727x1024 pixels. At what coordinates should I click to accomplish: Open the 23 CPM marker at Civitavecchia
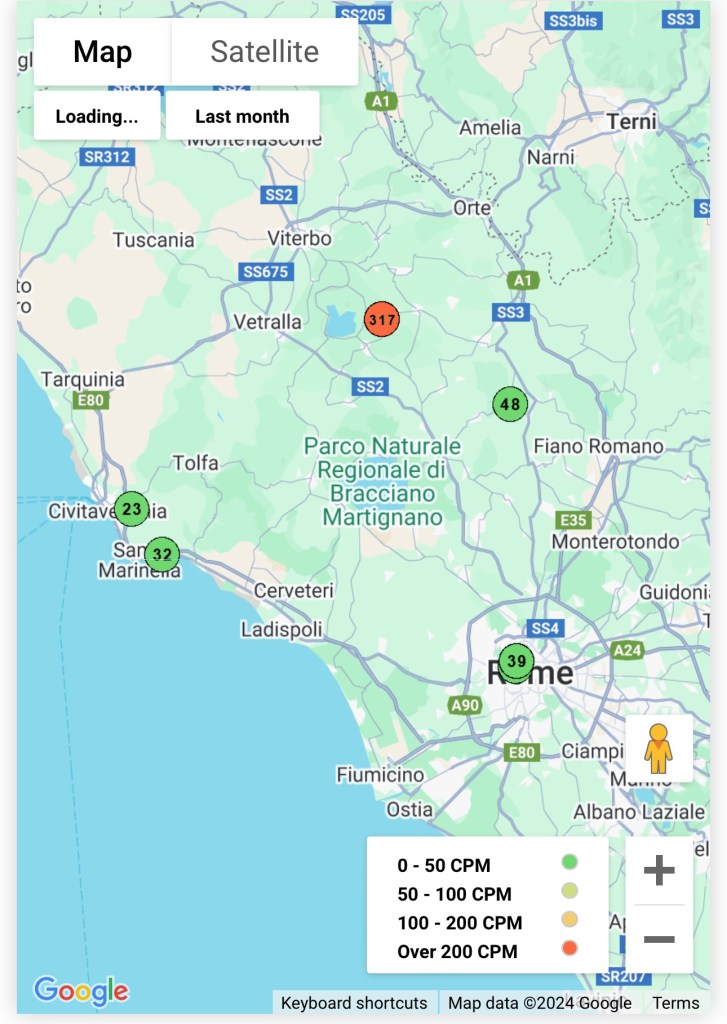(x=131, y=509)
